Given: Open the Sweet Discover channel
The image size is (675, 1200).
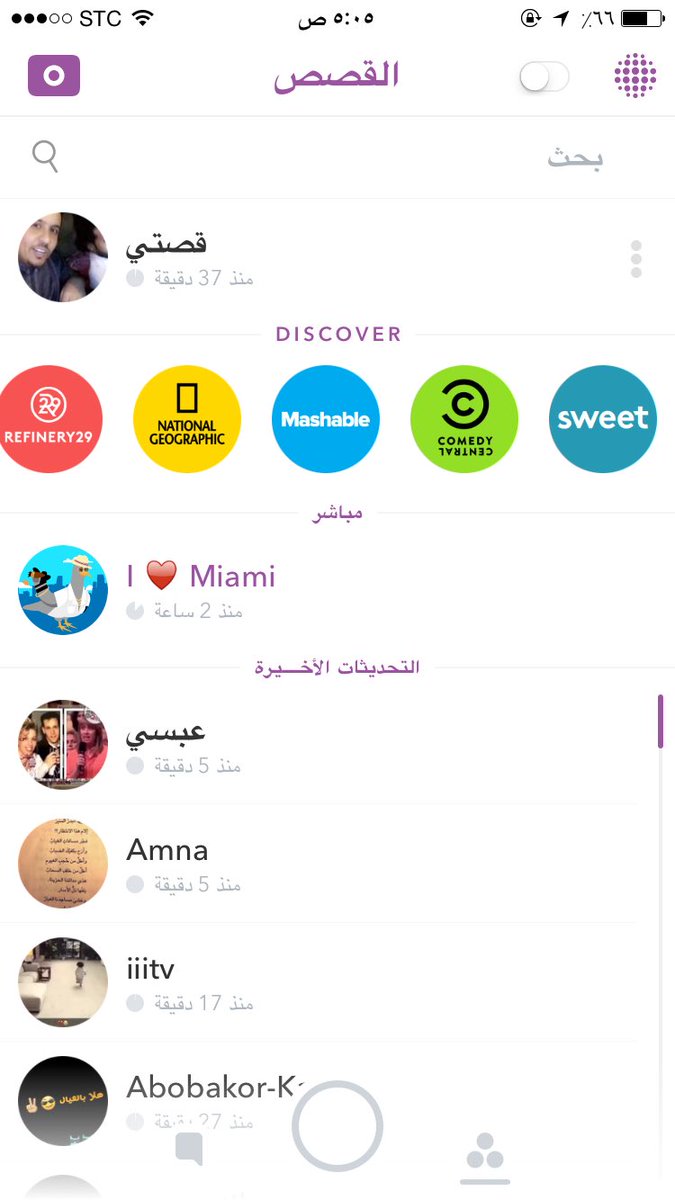Looking at the screenshot, I should [x=603, y=419].
